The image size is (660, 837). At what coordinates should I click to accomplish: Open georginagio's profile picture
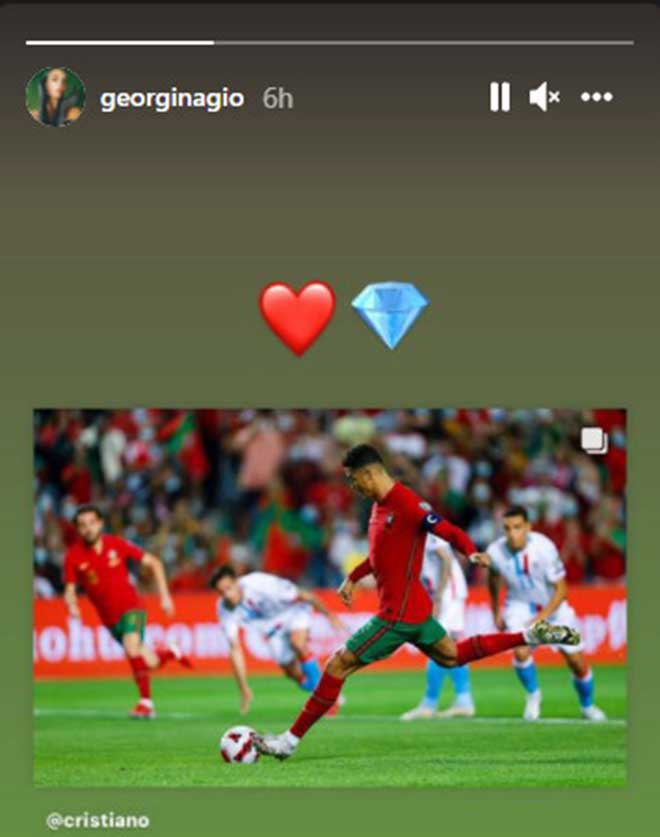[x=54, y=97]
